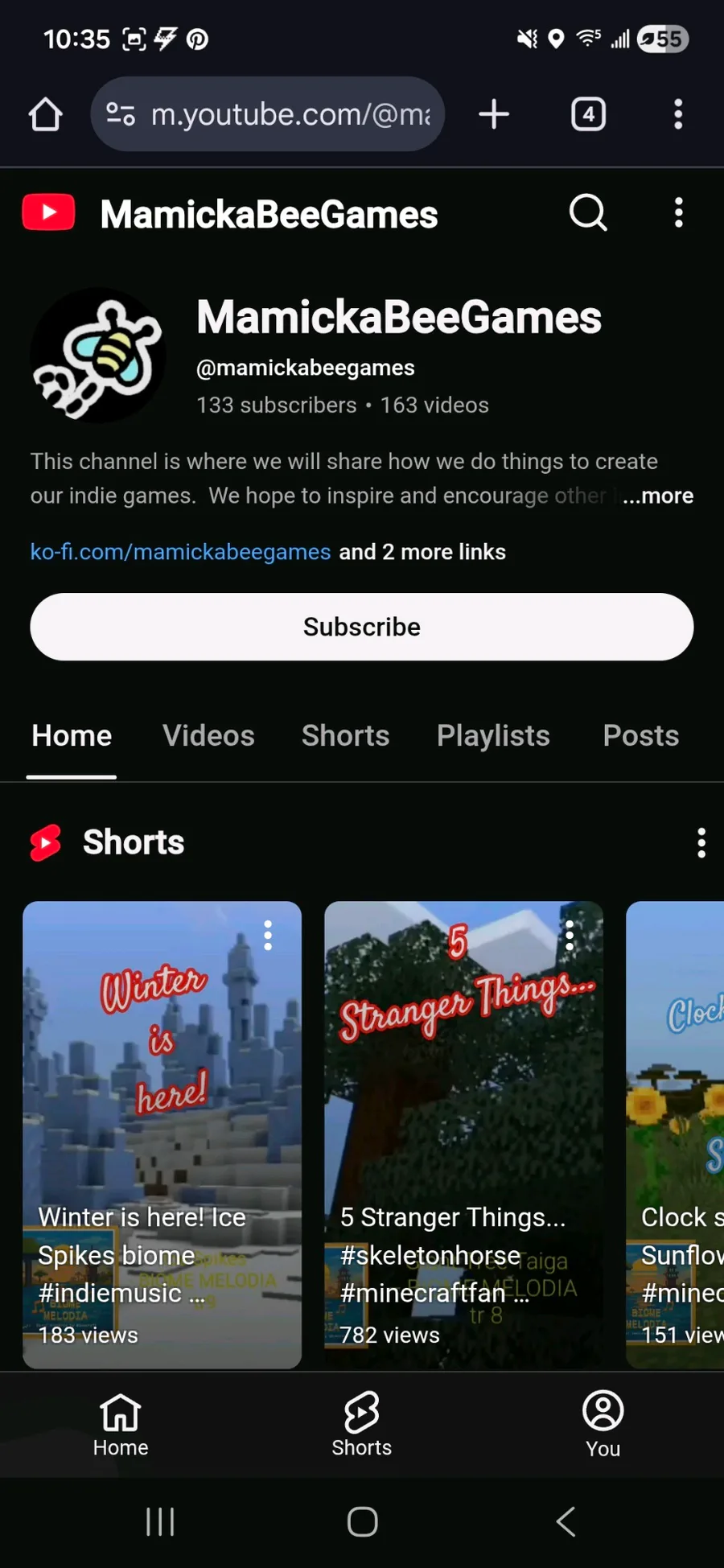The height and width of the screenshot is (1568, 724).
Task: Show the browser's open tabs switcher
Action: click(x=588, y=114)
